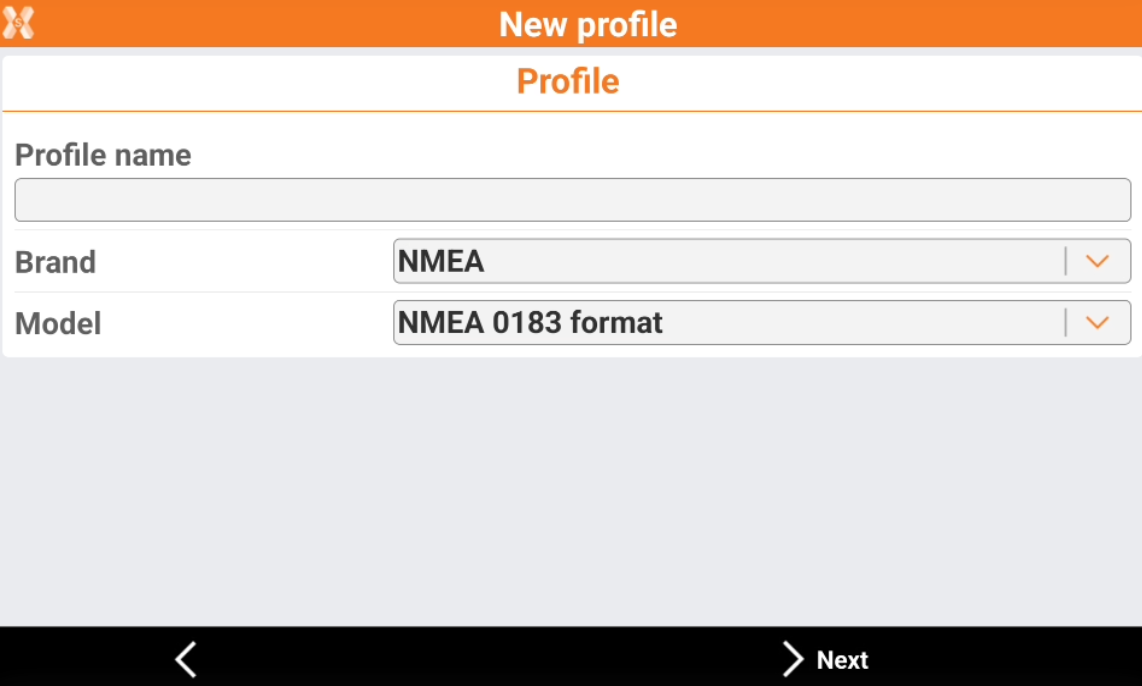Screen dimensions: 1142x686
Task: Open the Model dropdown NMEA 0183 format
Action: point(761,323)
